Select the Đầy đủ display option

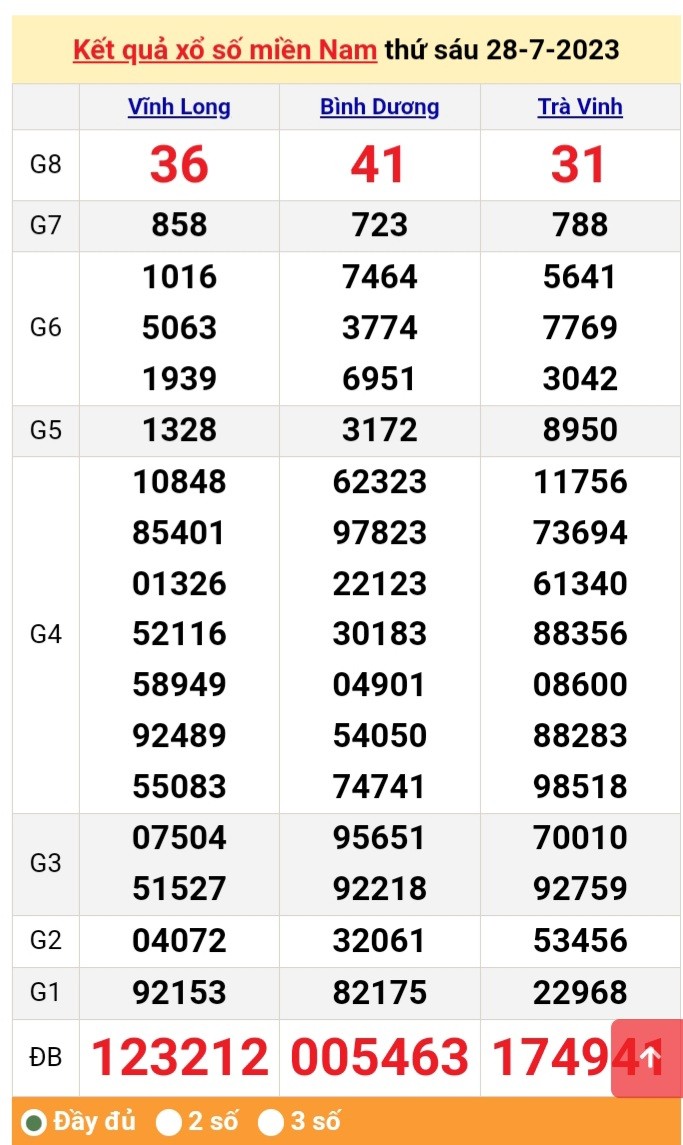coord(35,1122)
